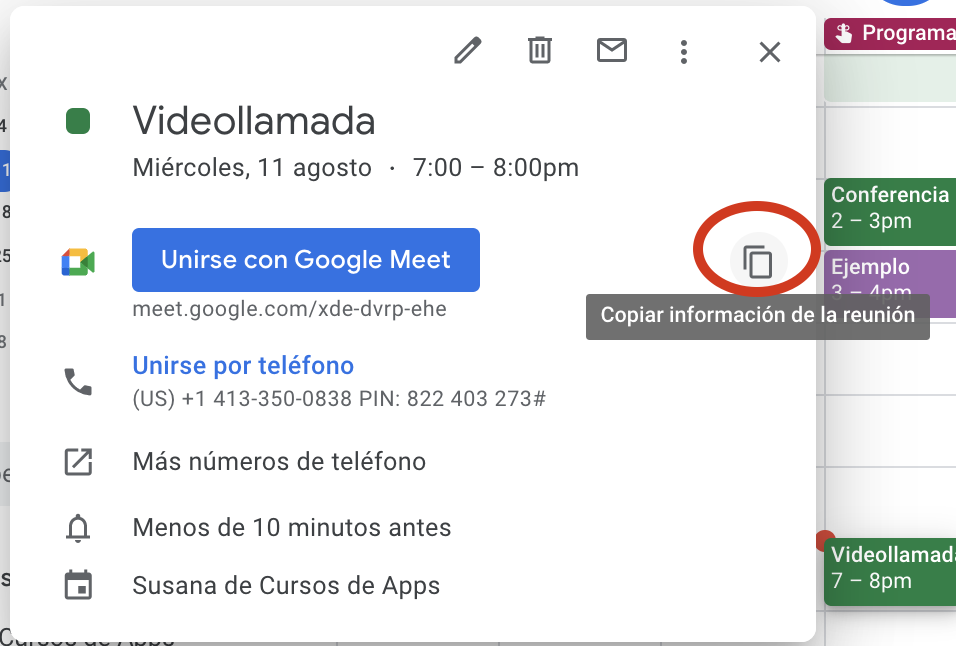The width and height of the screenshot is (956, 646).
Task: Open Unirse por teléfono link
Action: pos(243,366)
